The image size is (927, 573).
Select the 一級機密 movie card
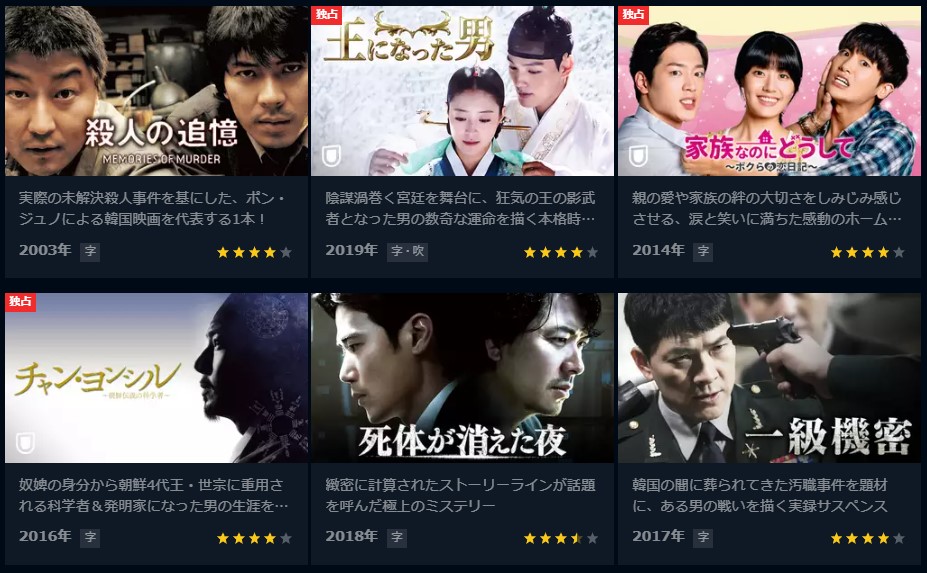point(769,378)
